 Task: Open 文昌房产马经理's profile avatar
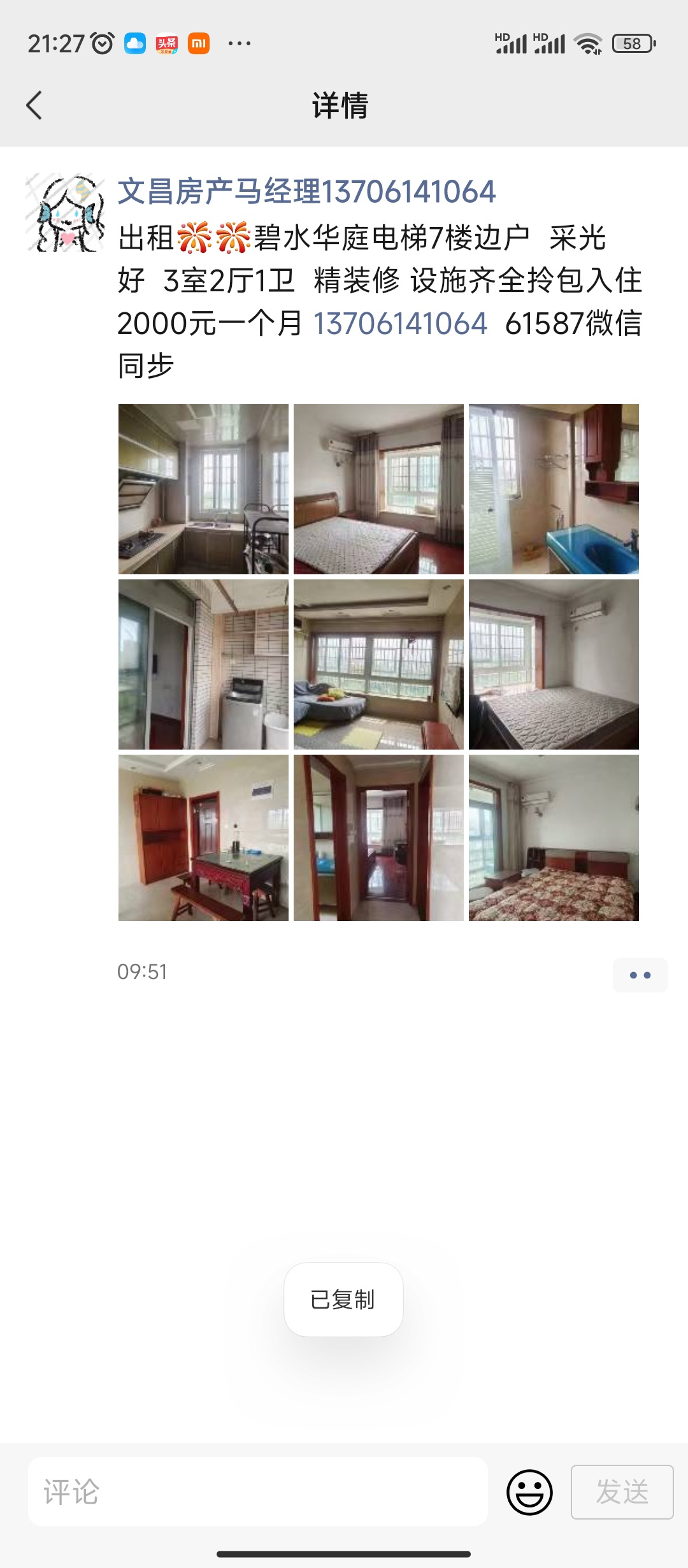(65, 212)
